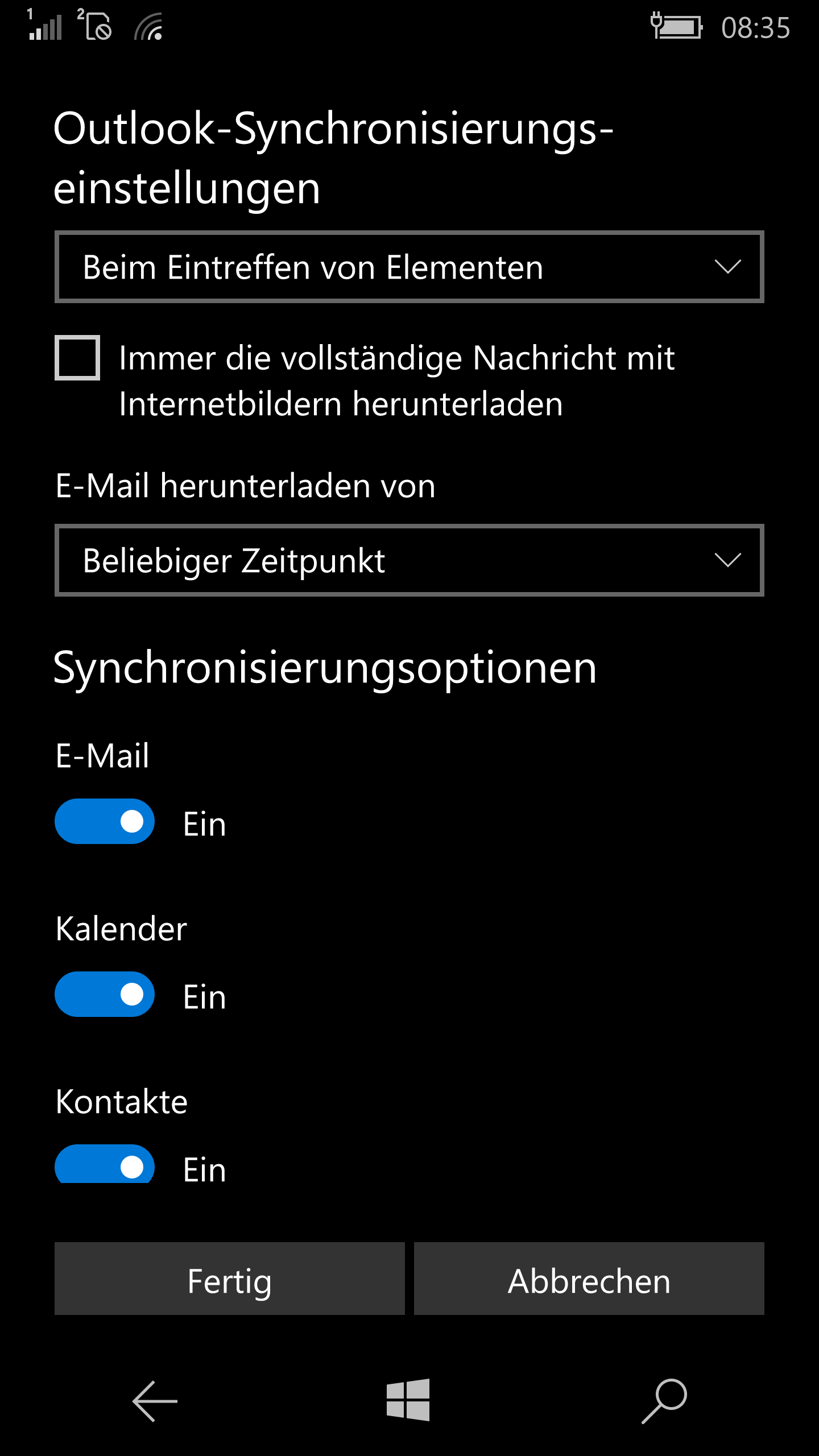Expand the 'Beliebiger Zeitpunkt' dropdown
This screenshot has height=1456, width=819.
point(409,560)
